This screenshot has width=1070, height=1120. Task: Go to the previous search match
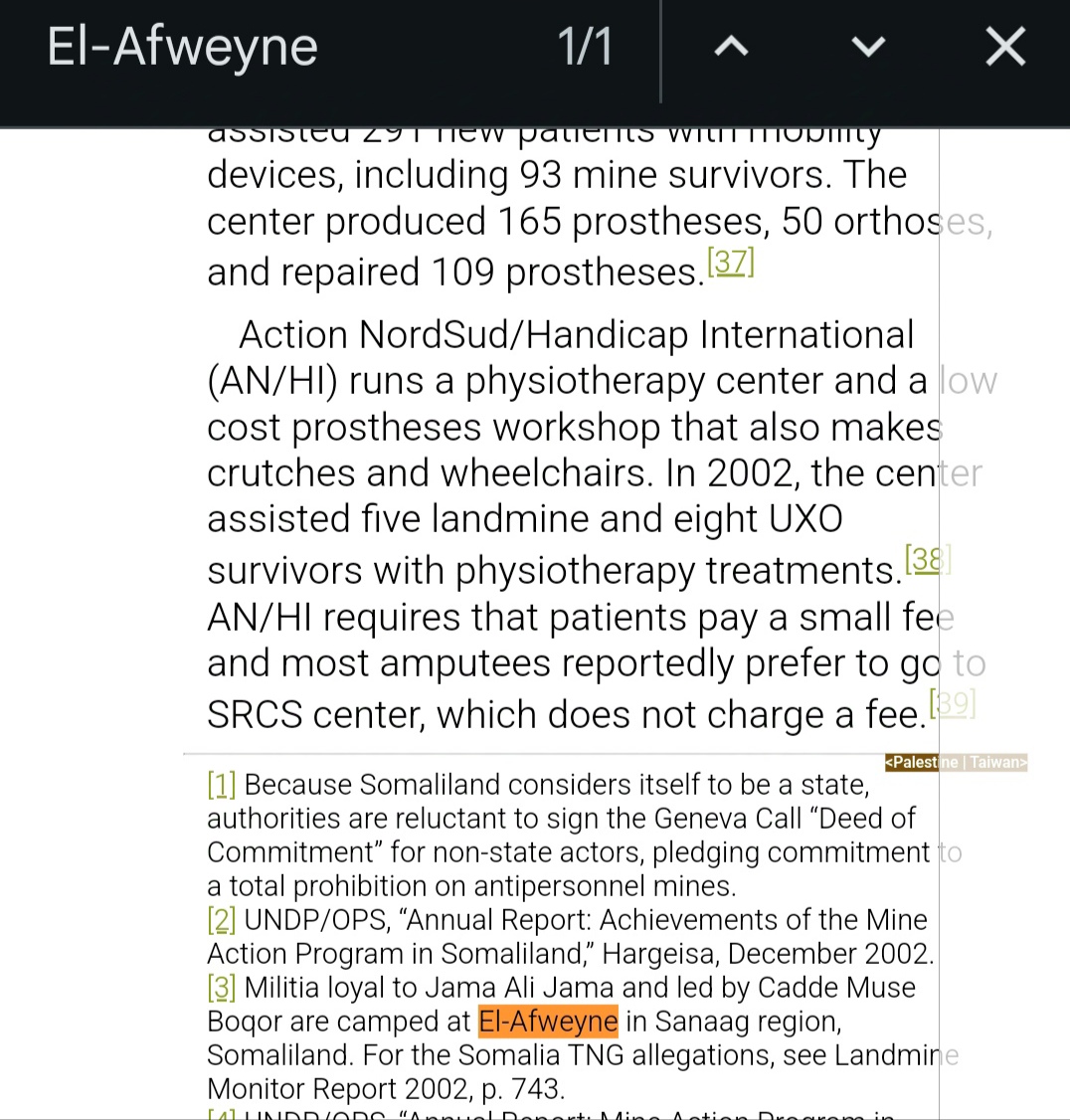[x=732, y=47]
